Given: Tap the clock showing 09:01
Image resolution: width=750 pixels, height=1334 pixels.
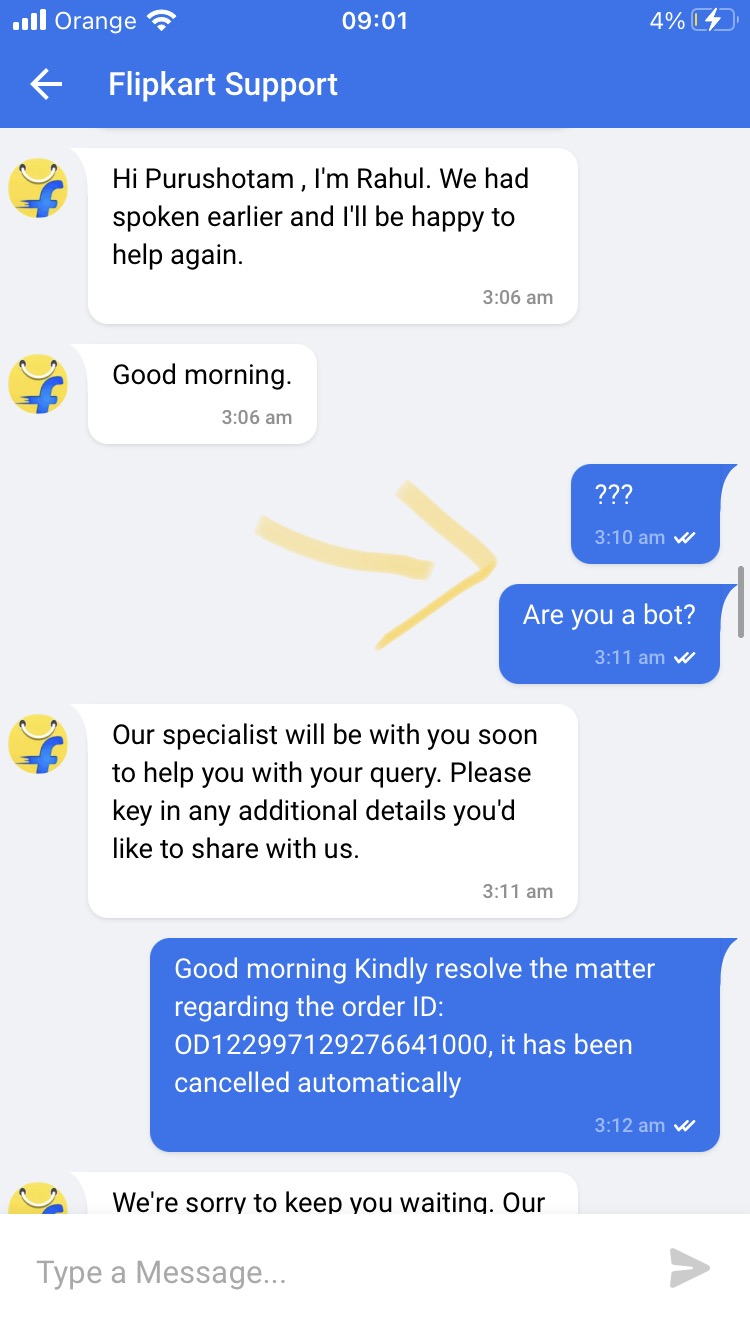Looking at the screenshot, I should (375, 19).
